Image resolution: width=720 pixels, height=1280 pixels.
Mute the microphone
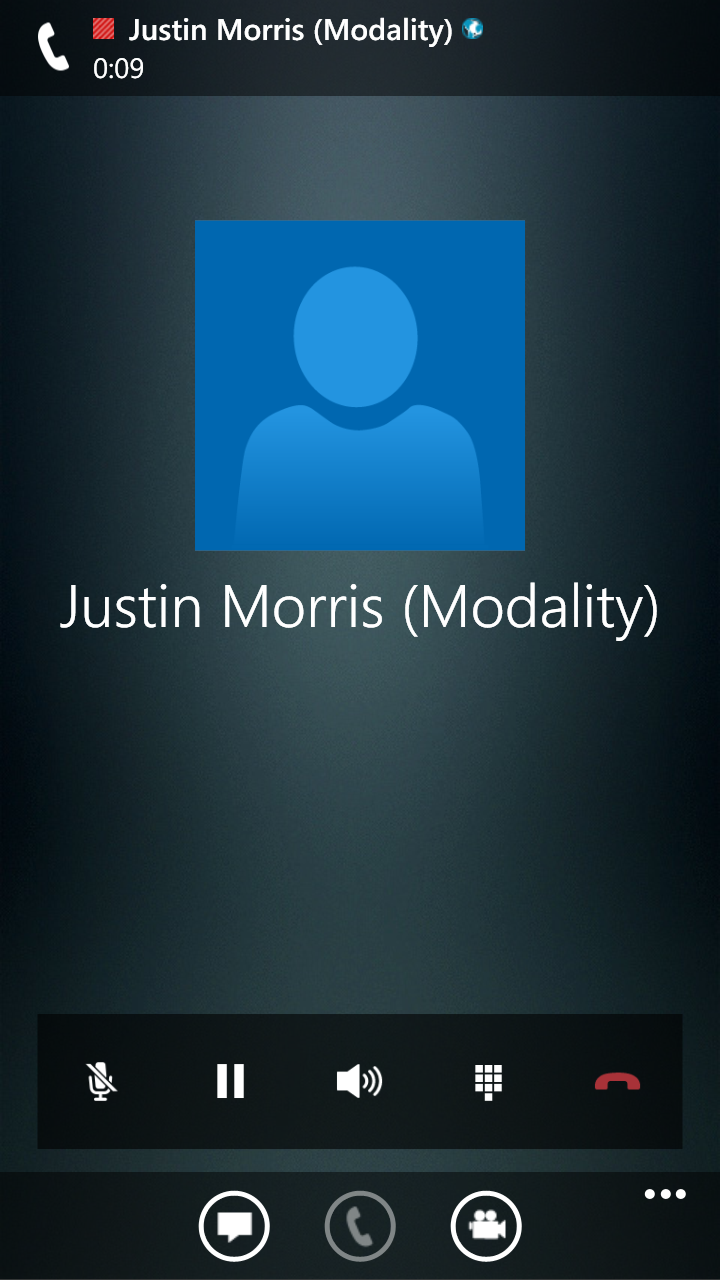tap(101, 1081)
